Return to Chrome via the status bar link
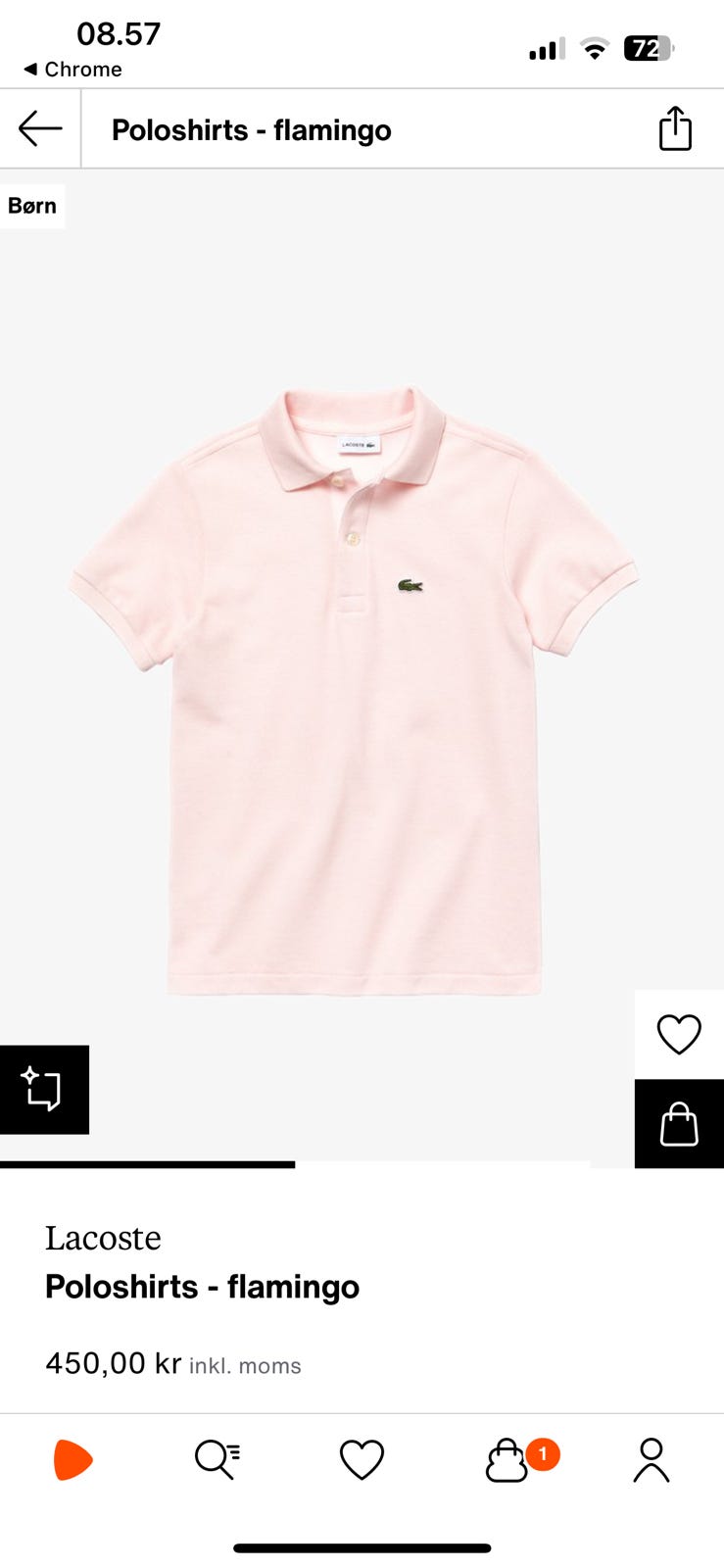724x1568 pixels. pyautogui.click(x=72, y=70)
